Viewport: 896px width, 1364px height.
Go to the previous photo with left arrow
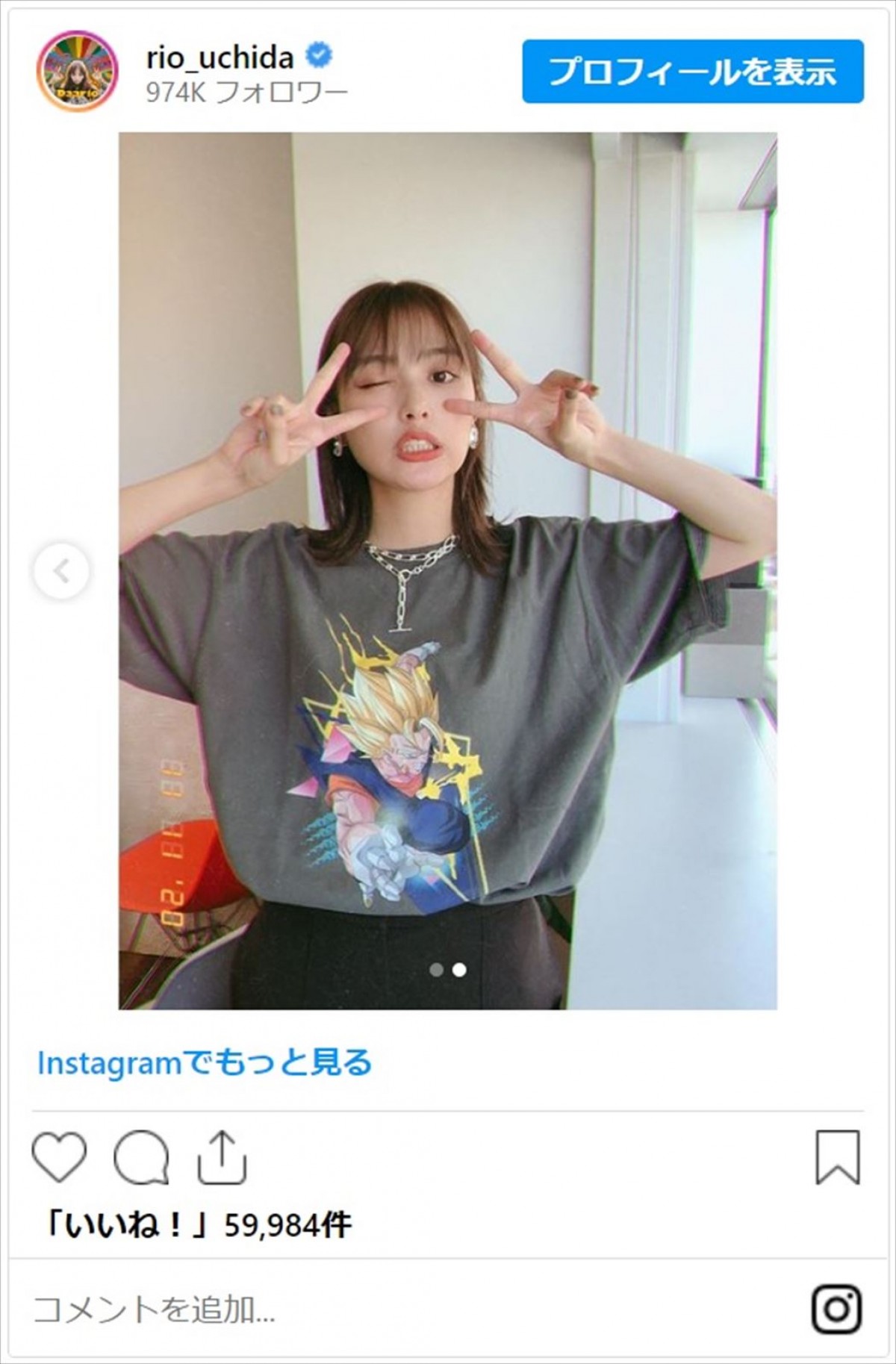click(x=62, y=572)
